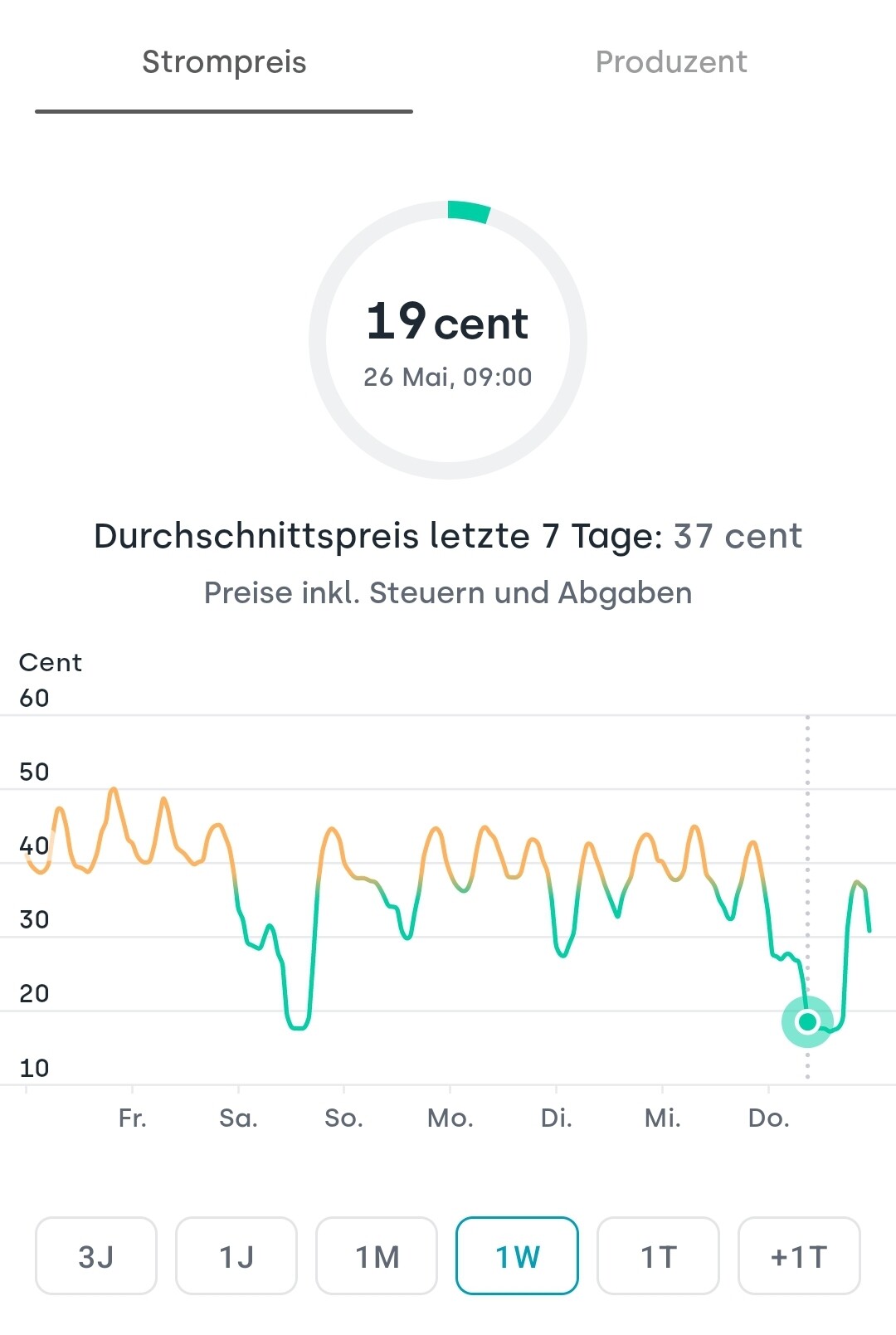
Task: Choose the 1W range button
Action: click(x=517, y=1255)
